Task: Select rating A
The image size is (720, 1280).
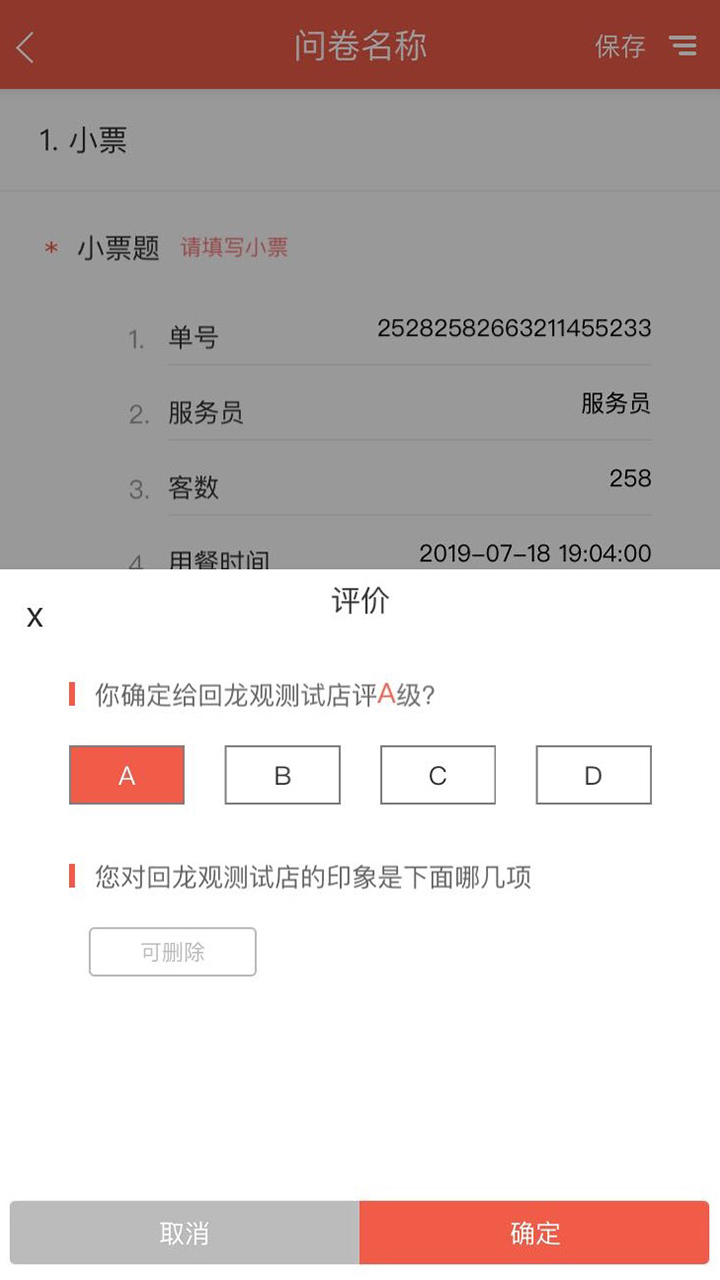Action: (127, 775)
